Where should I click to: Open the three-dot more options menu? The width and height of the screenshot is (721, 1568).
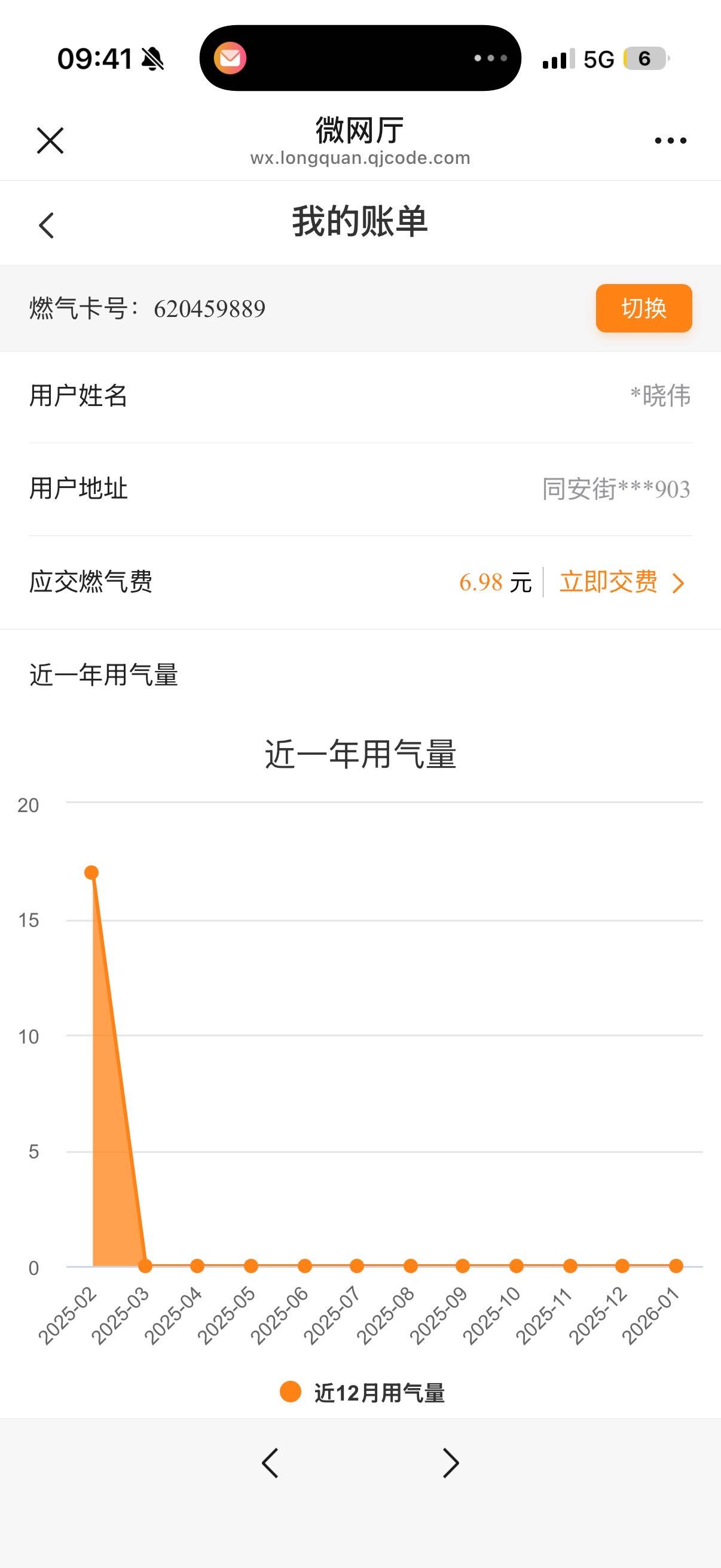pyautogui.click(x=670, y=141)
